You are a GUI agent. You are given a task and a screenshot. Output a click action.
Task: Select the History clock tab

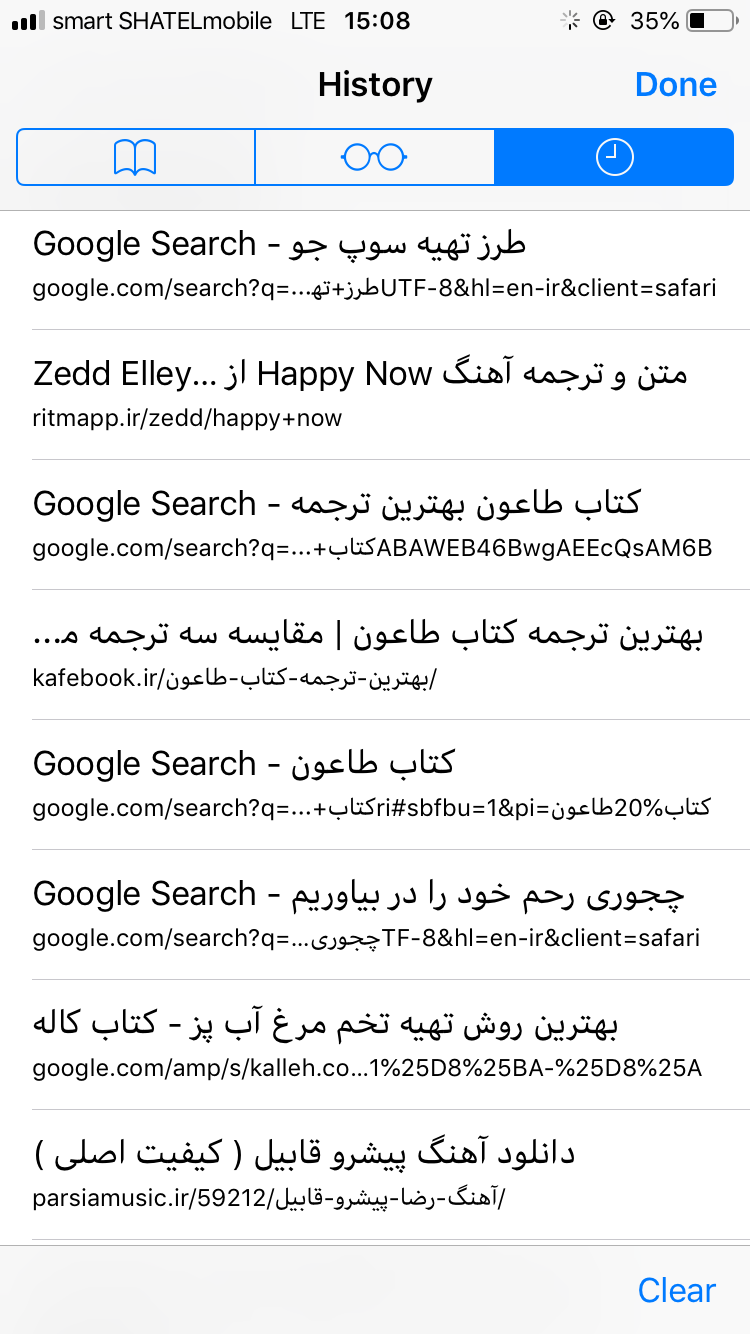pos(614,157)
